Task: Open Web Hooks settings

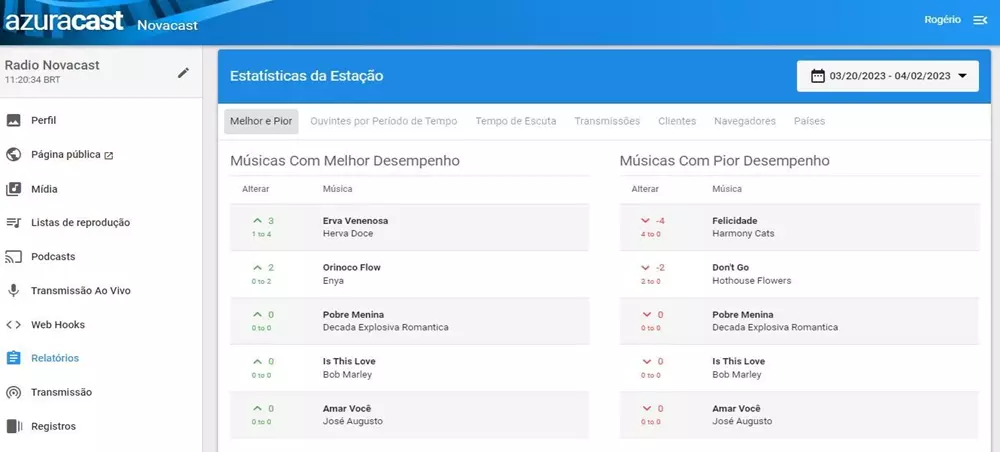Action: click(x=58, y=324)
